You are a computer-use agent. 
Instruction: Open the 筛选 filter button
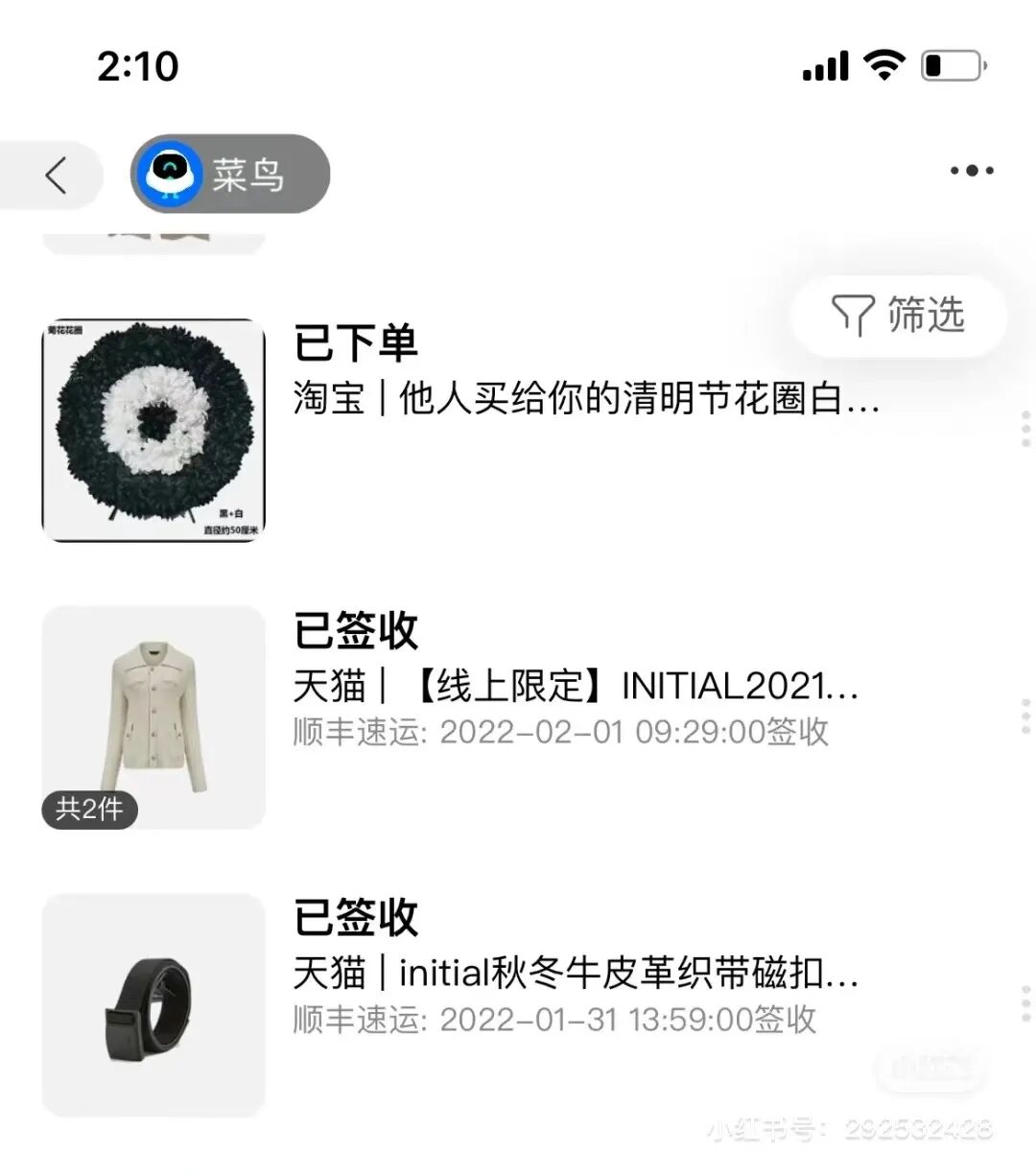899,316
